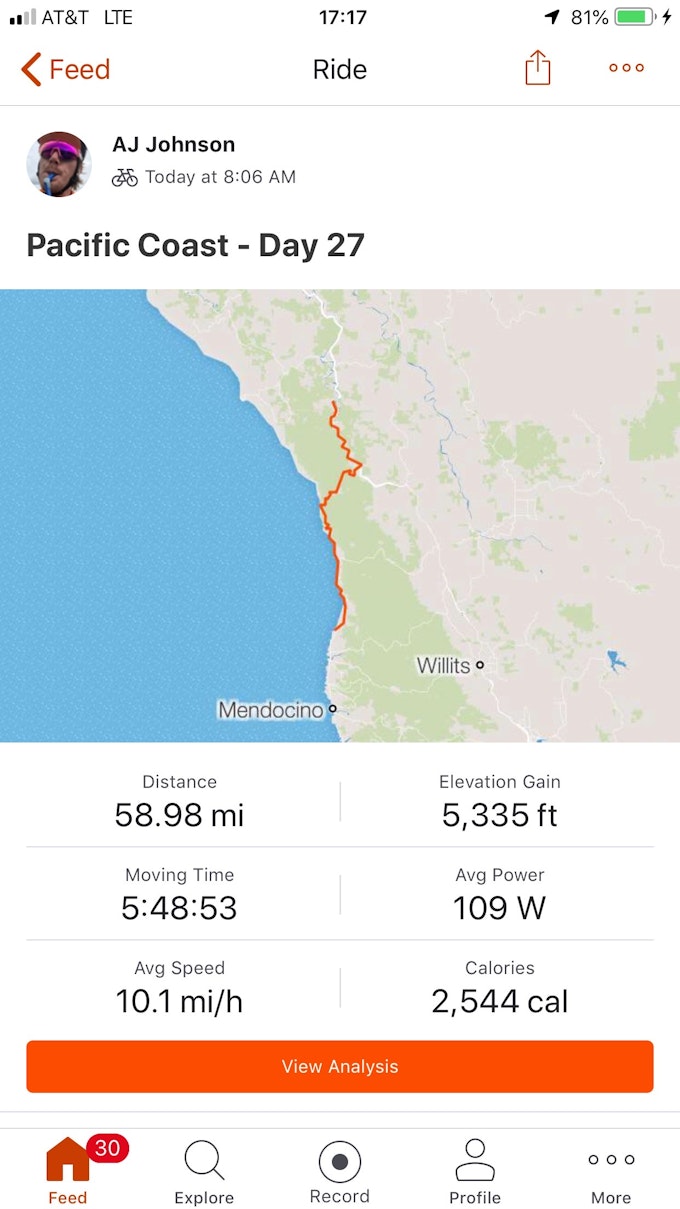Tap View Analysis button
The image size is (680, 1209).
coord(340,1066)
